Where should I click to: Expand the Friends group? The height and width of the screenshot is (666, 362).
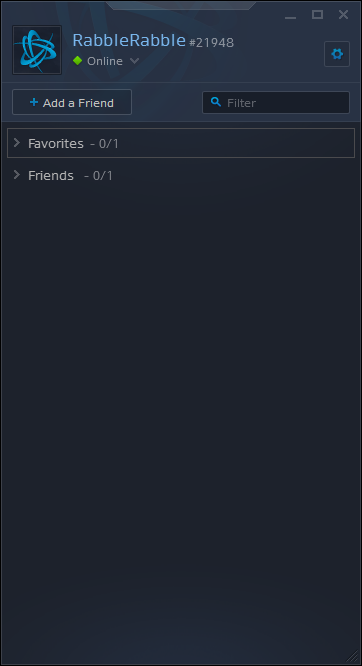[x=181, y=175]
